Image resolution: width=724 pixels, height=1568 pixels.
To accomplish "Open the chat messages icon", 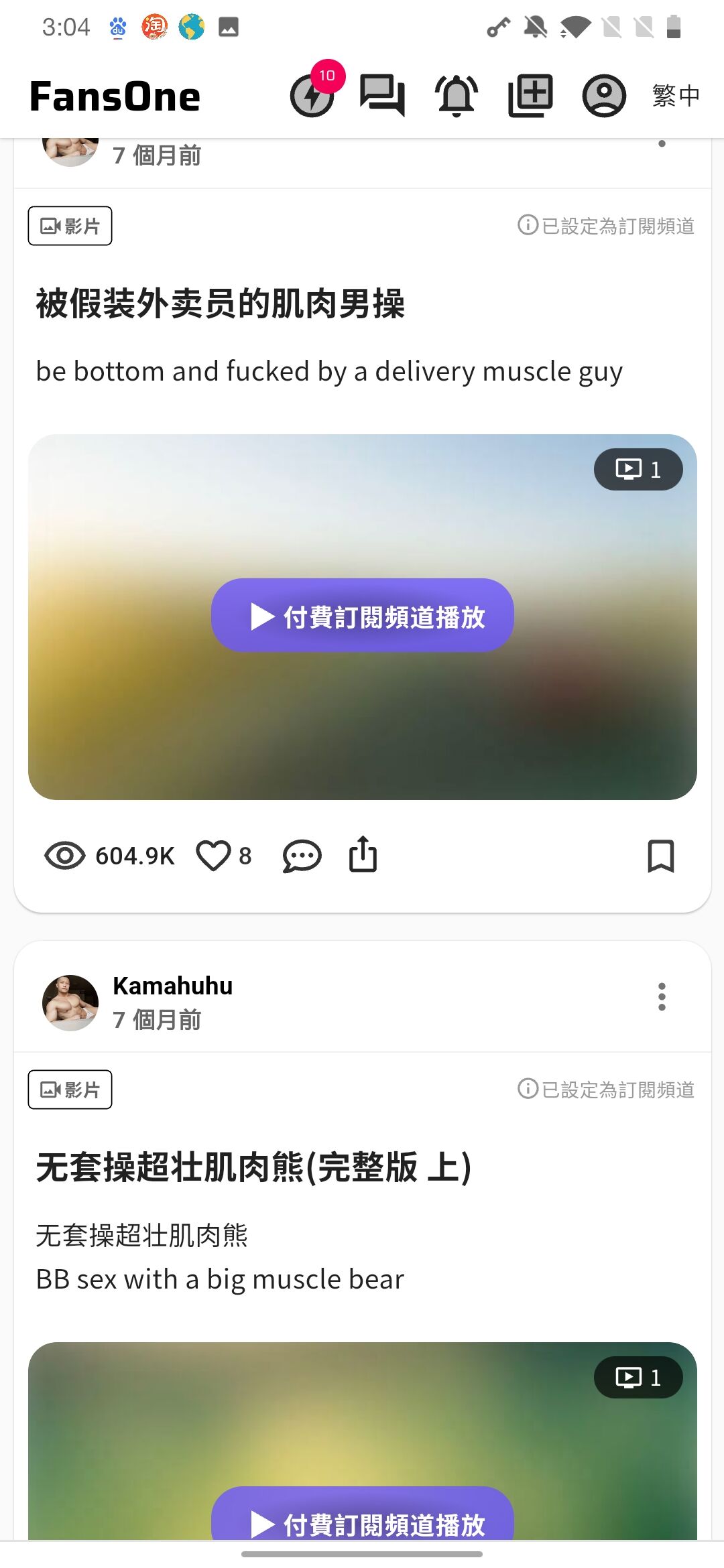I will click(x=382, y=96).
